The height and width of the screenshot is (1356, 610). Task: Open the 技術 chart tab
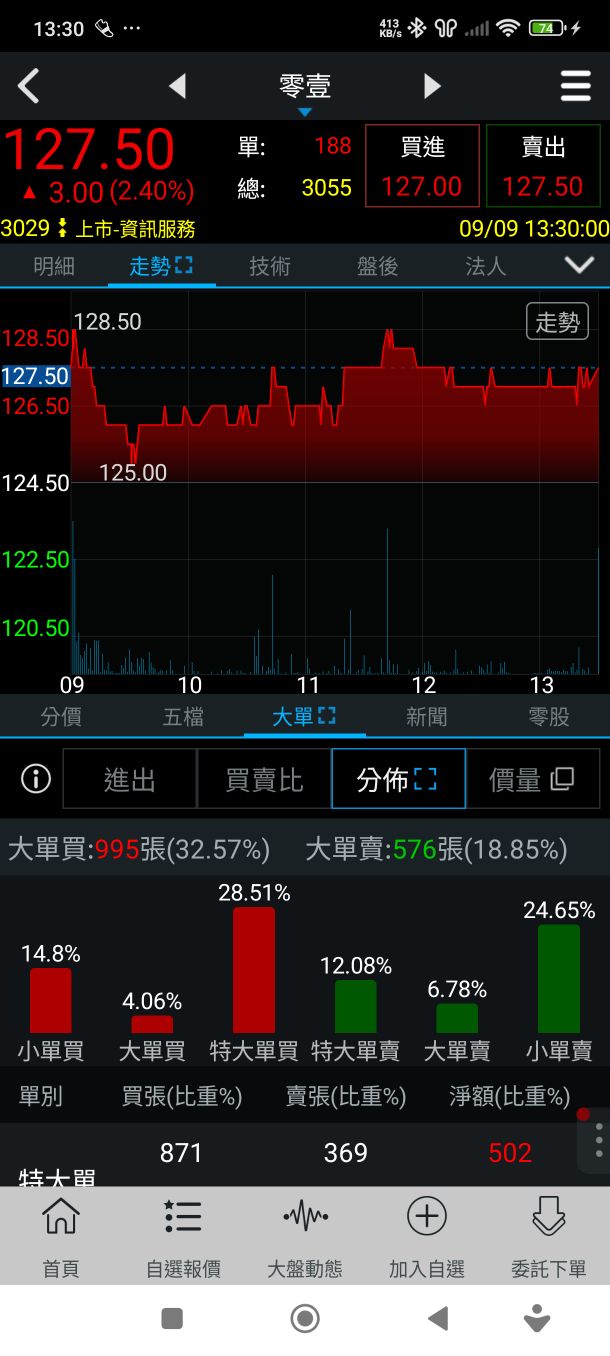coord(269,266)
